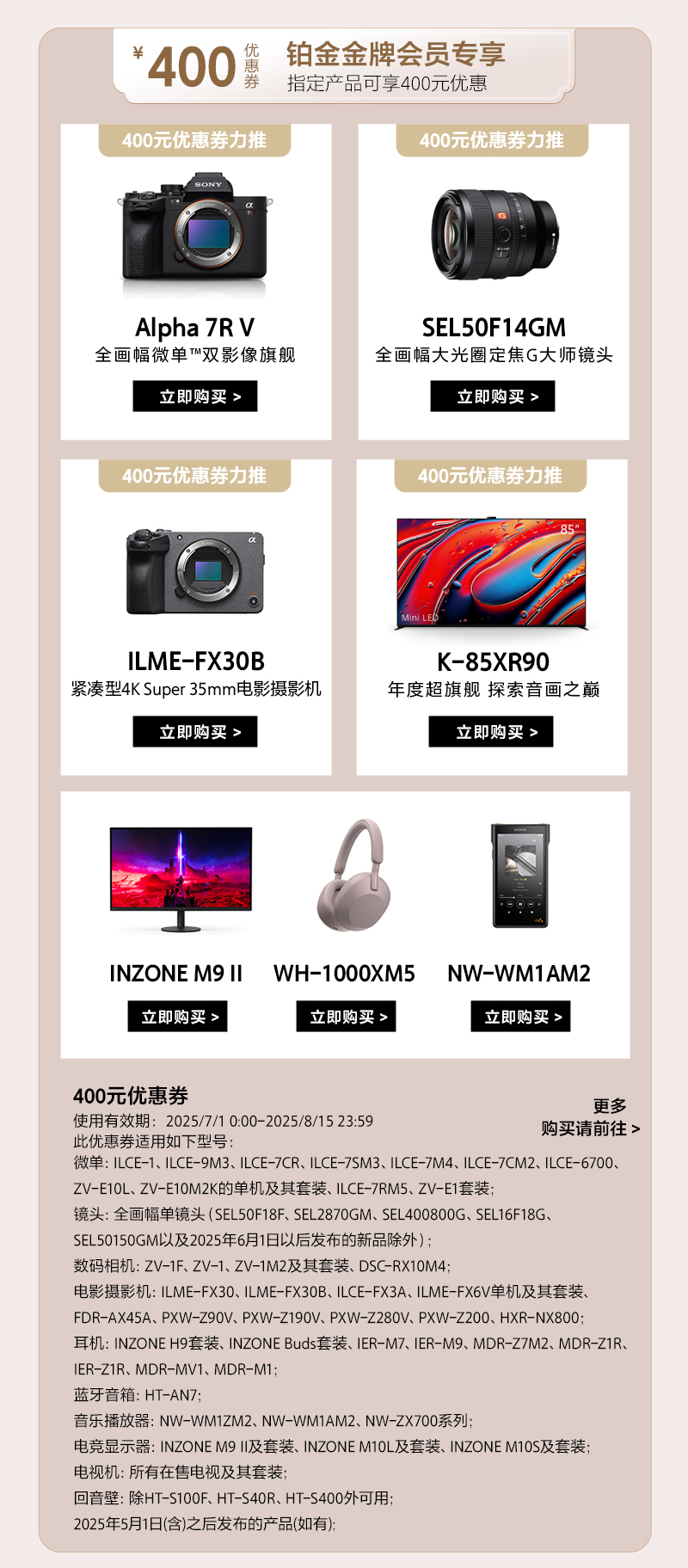
Task: Purchase the NW-WM1AM2 music player
Action: (x=521, y=1017)
